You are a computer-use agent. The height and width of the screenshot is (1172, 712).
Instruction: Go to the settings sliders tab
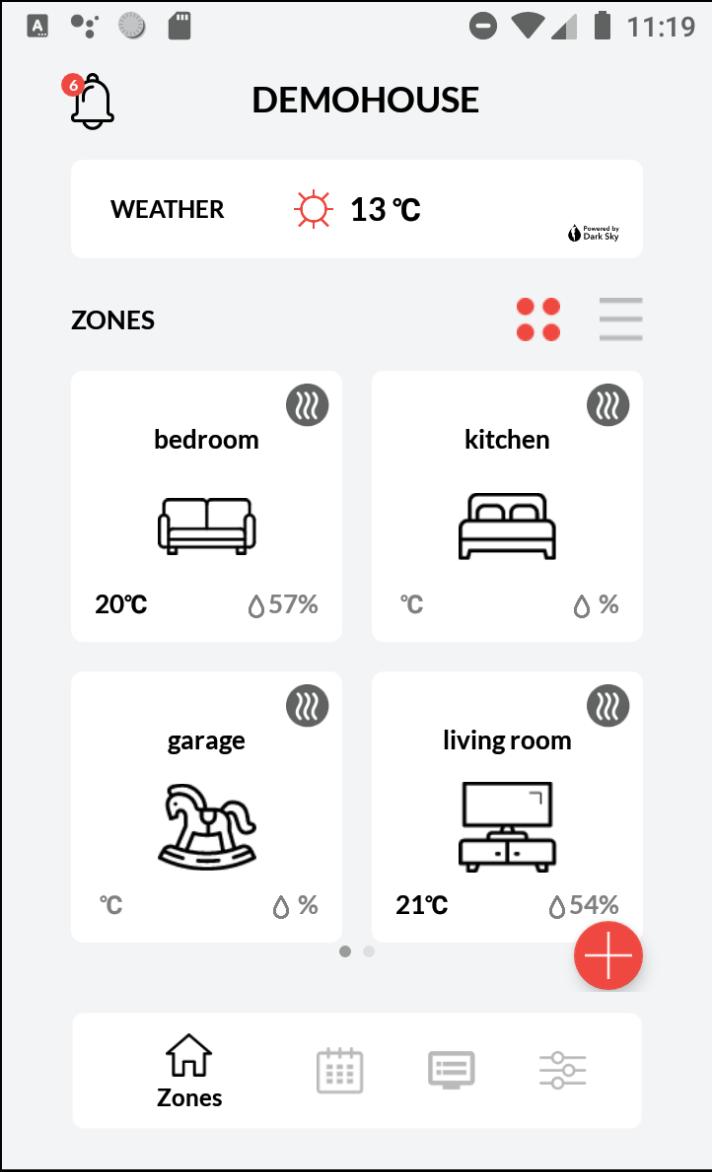tap(562, 1070)
